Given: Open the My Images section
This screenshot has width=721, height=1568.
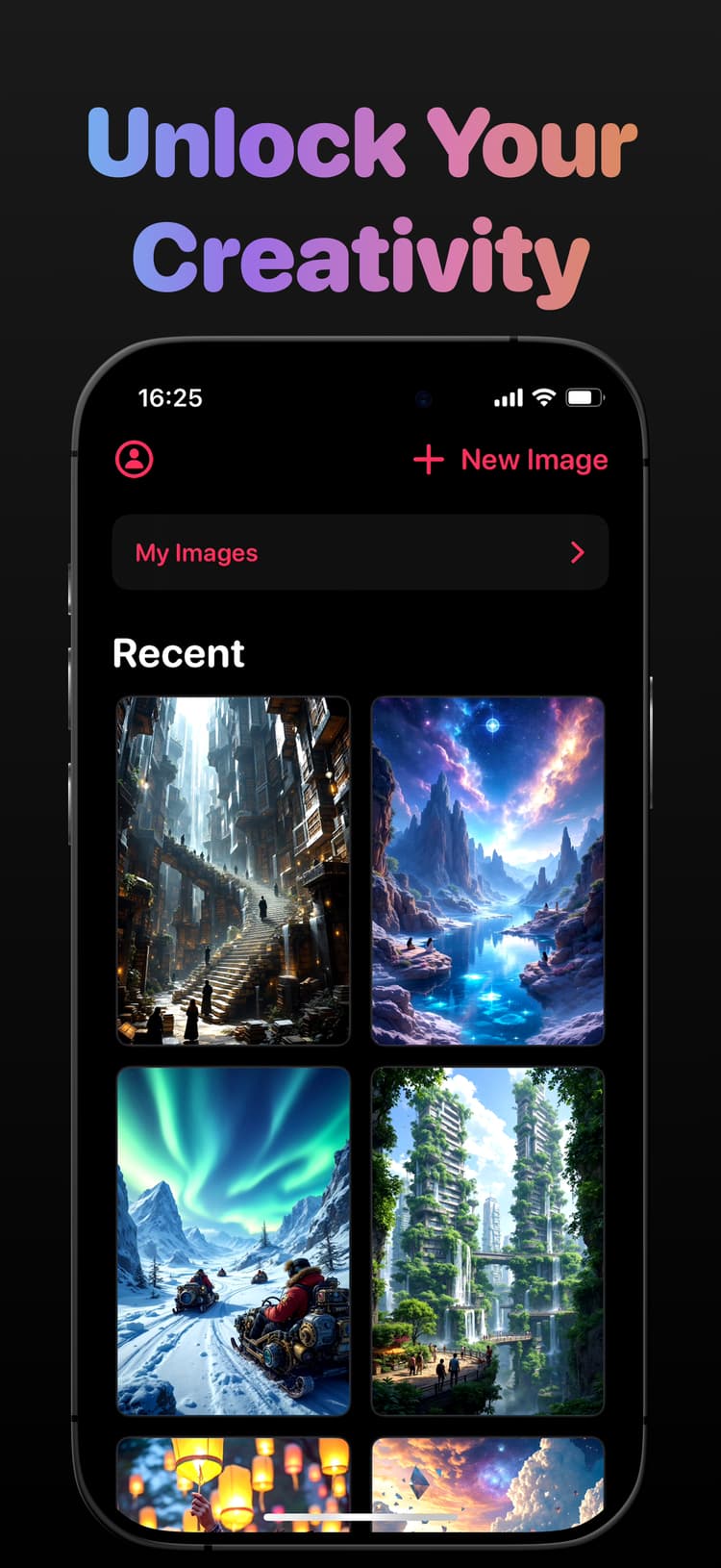Looking at the screenshot, I should [360, 552].
